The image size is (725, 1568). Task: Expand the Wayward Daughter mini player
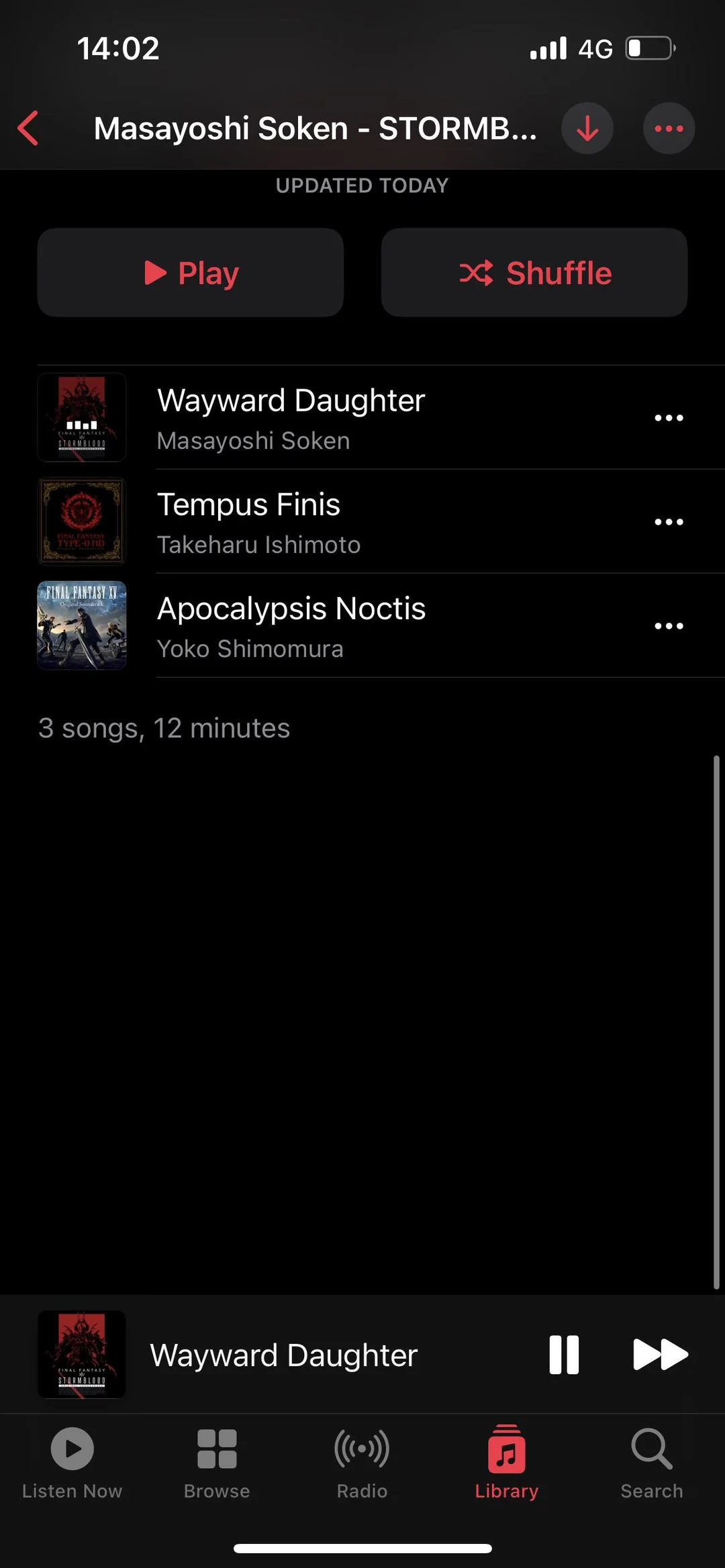[283, 1355]
